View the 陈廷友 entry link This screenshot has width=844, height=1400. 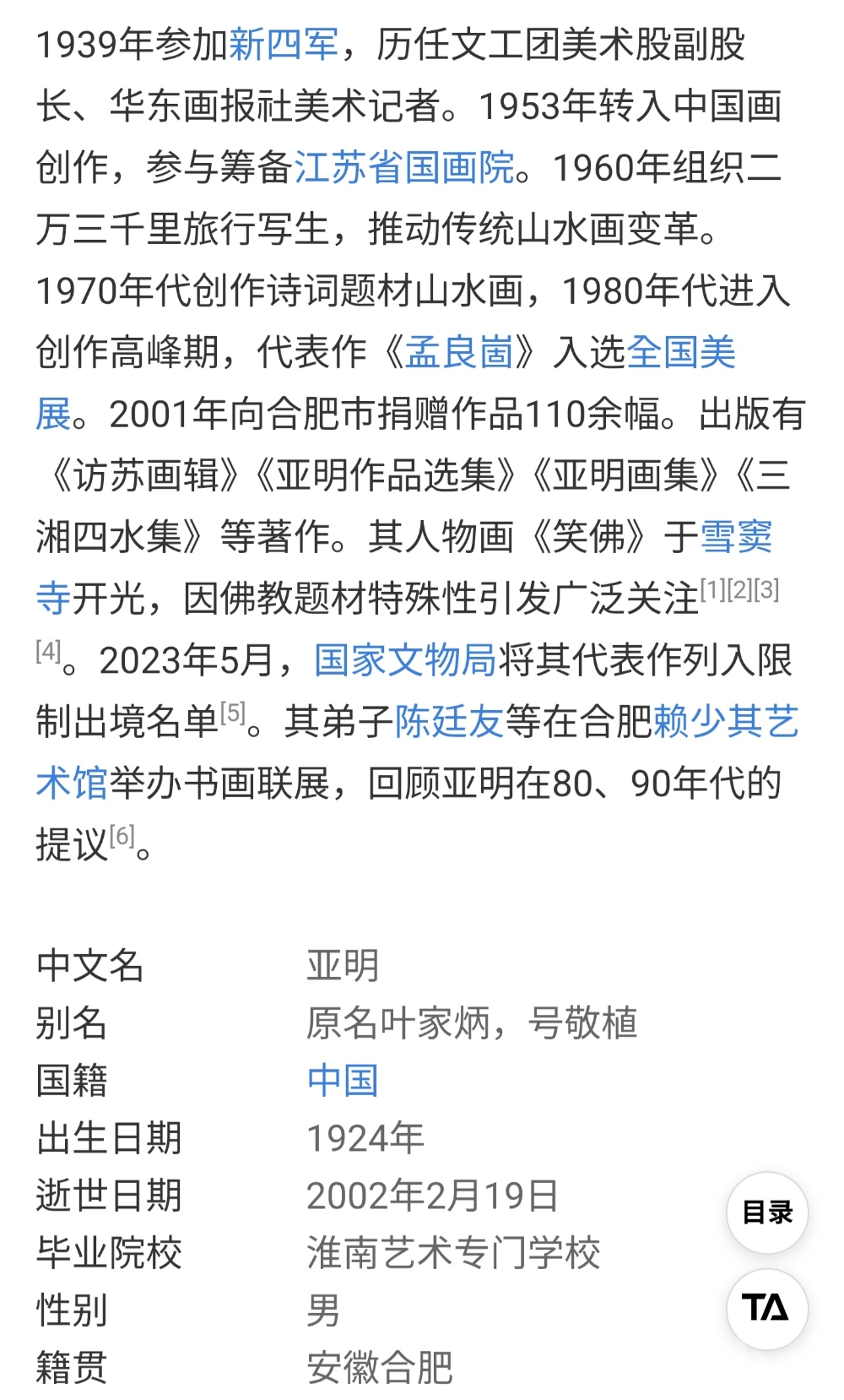tap(449, 722)
